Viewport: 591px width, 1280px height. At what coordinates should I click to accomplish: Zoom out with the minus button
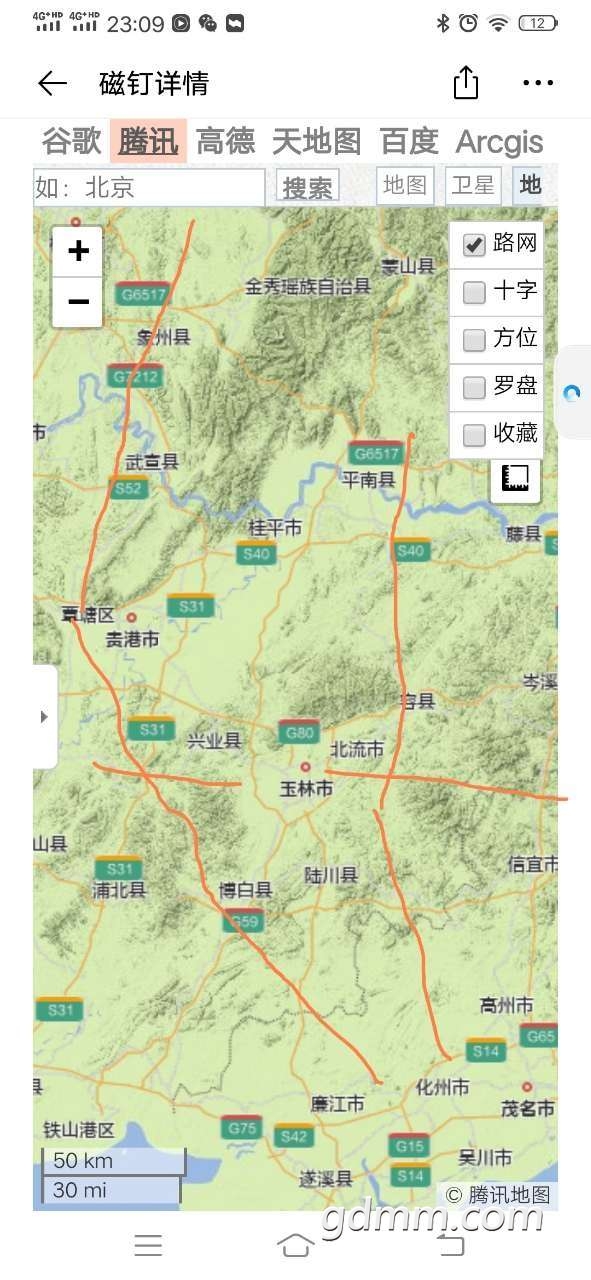[78, 302]
